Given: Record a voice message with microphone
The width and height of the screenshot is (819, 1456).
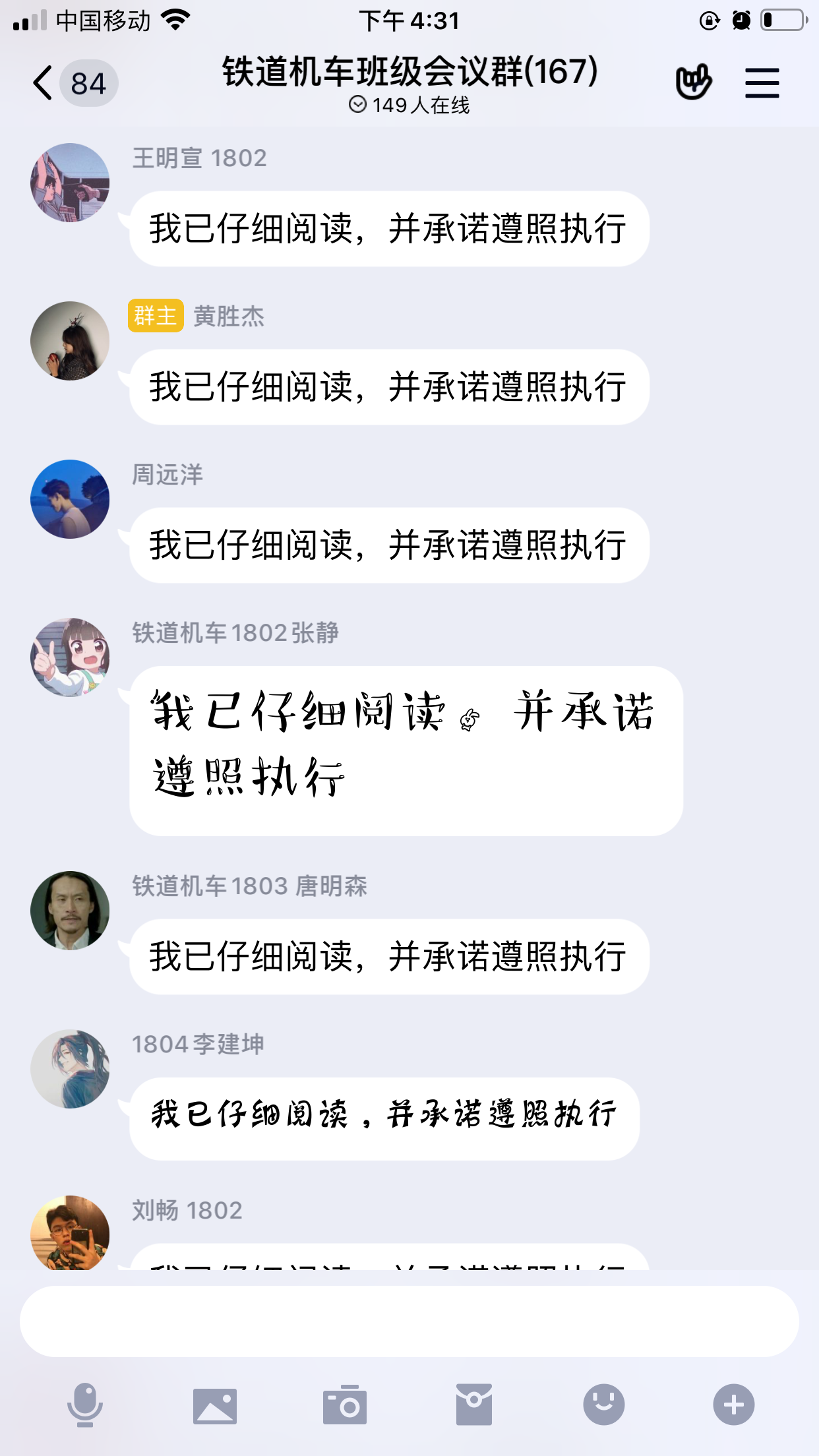Looking at the screenshot, I should [x=85, y=1405].
